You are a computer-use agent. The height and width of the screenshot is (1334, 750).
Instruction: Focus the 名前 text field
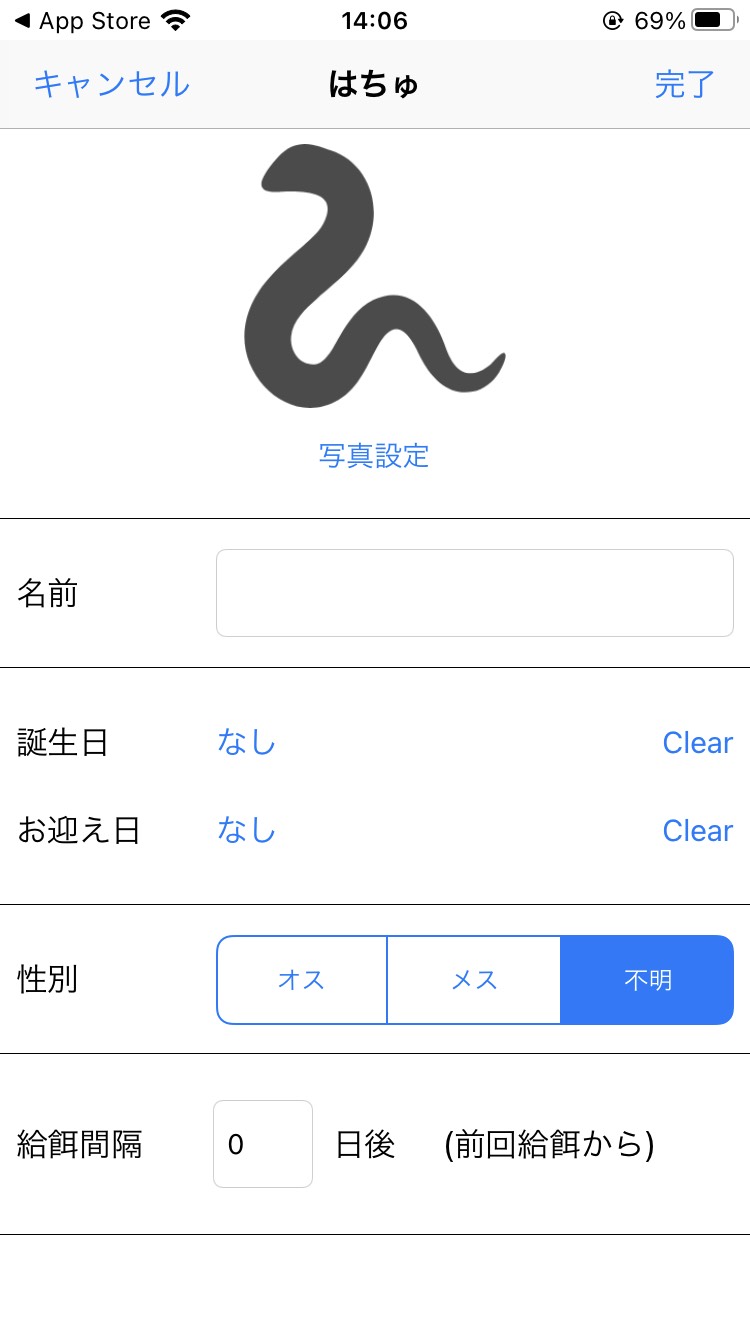(475, 593)
